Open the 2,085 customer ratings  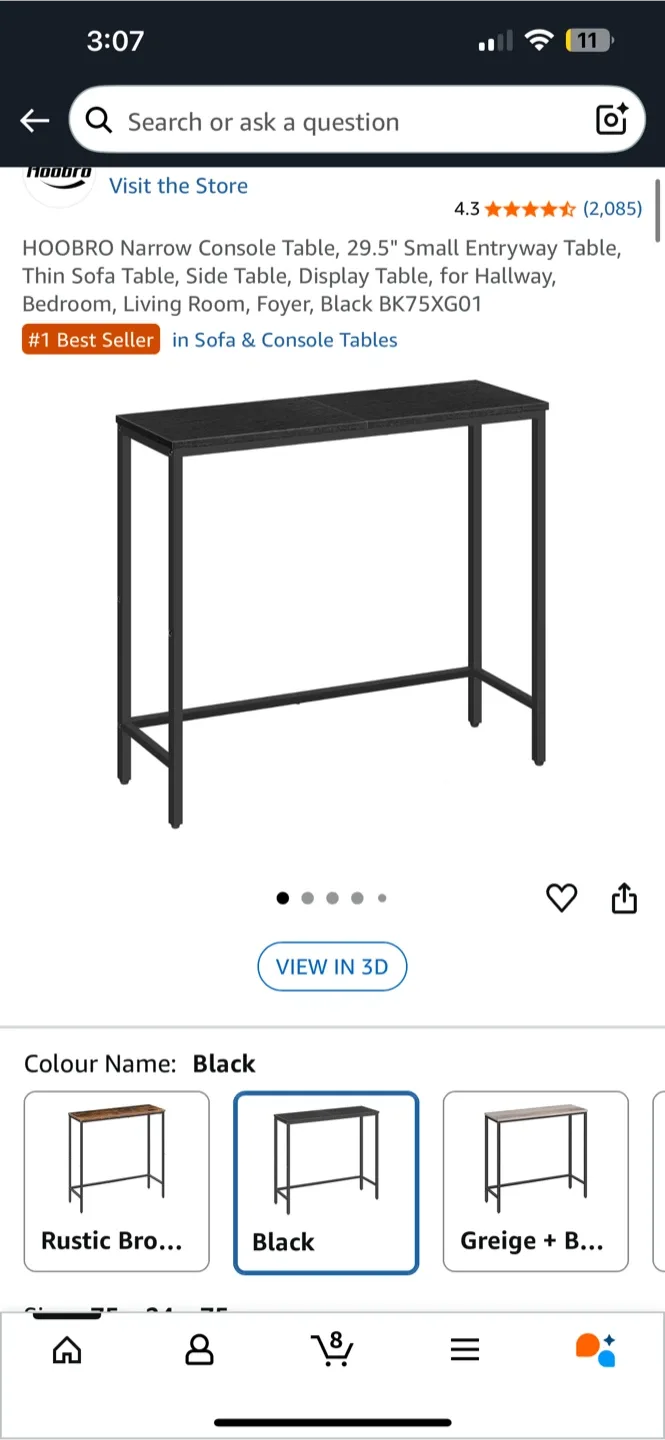[612, 209]
